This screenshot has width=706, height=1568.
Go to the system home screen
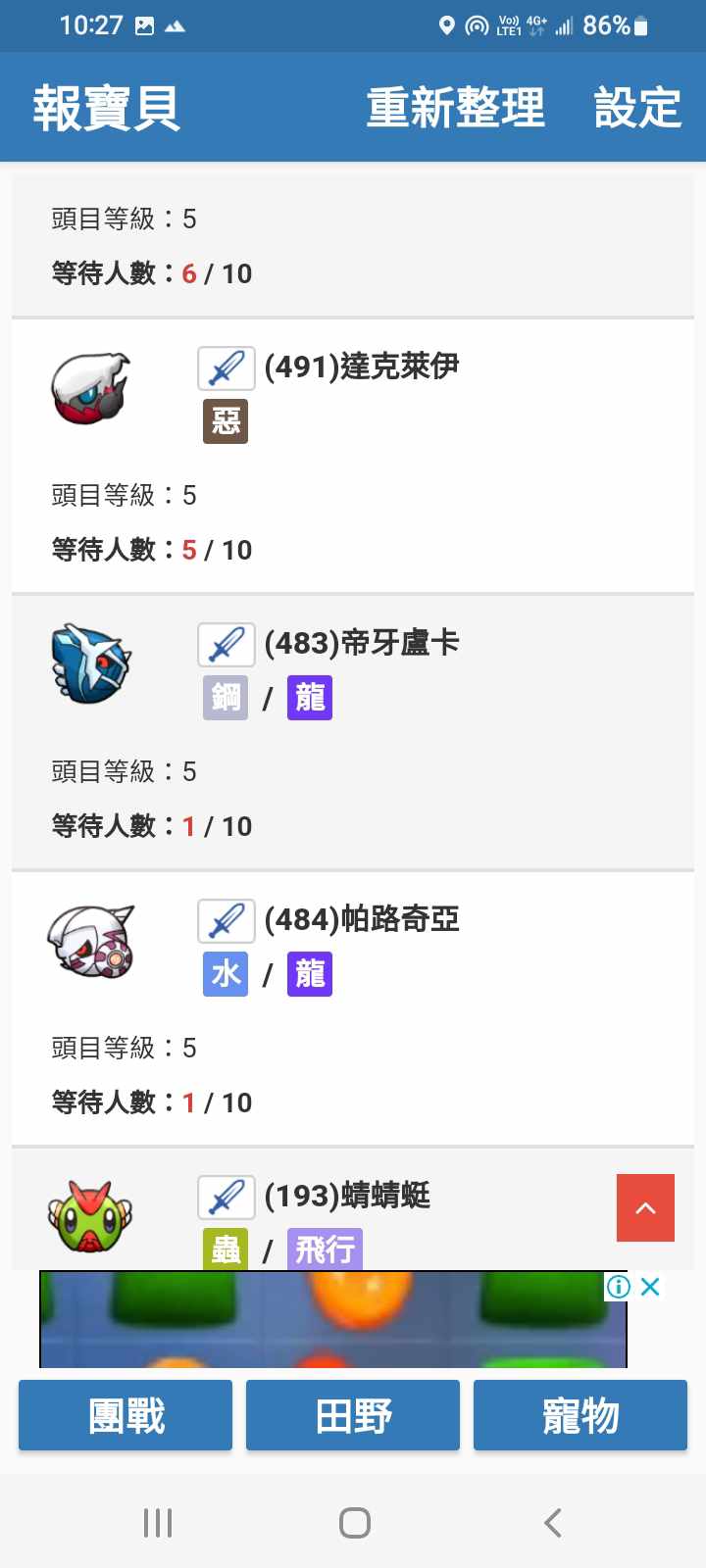coord(354,1522)
